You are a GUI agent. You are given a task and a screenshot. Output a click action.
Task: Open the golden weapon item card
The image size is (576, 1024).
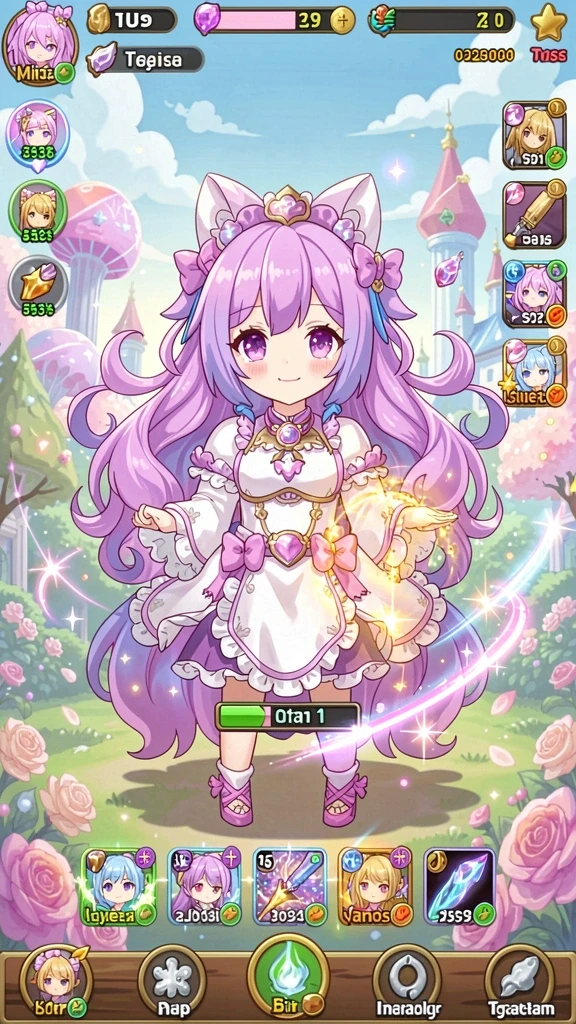tap(534, 215)
